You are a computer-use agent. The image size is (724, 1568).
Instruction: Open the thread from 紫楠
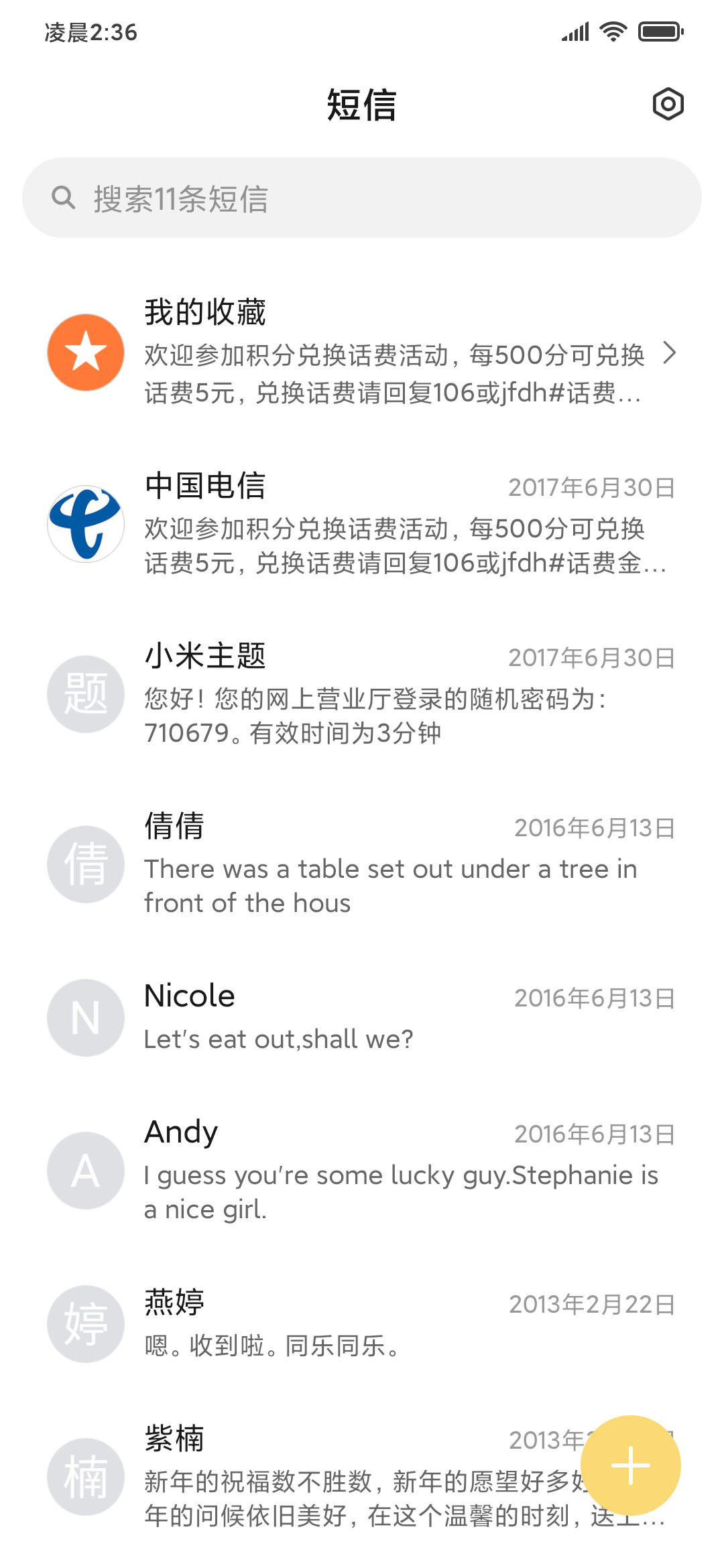pyautogui.click(x=362, y=1477)
